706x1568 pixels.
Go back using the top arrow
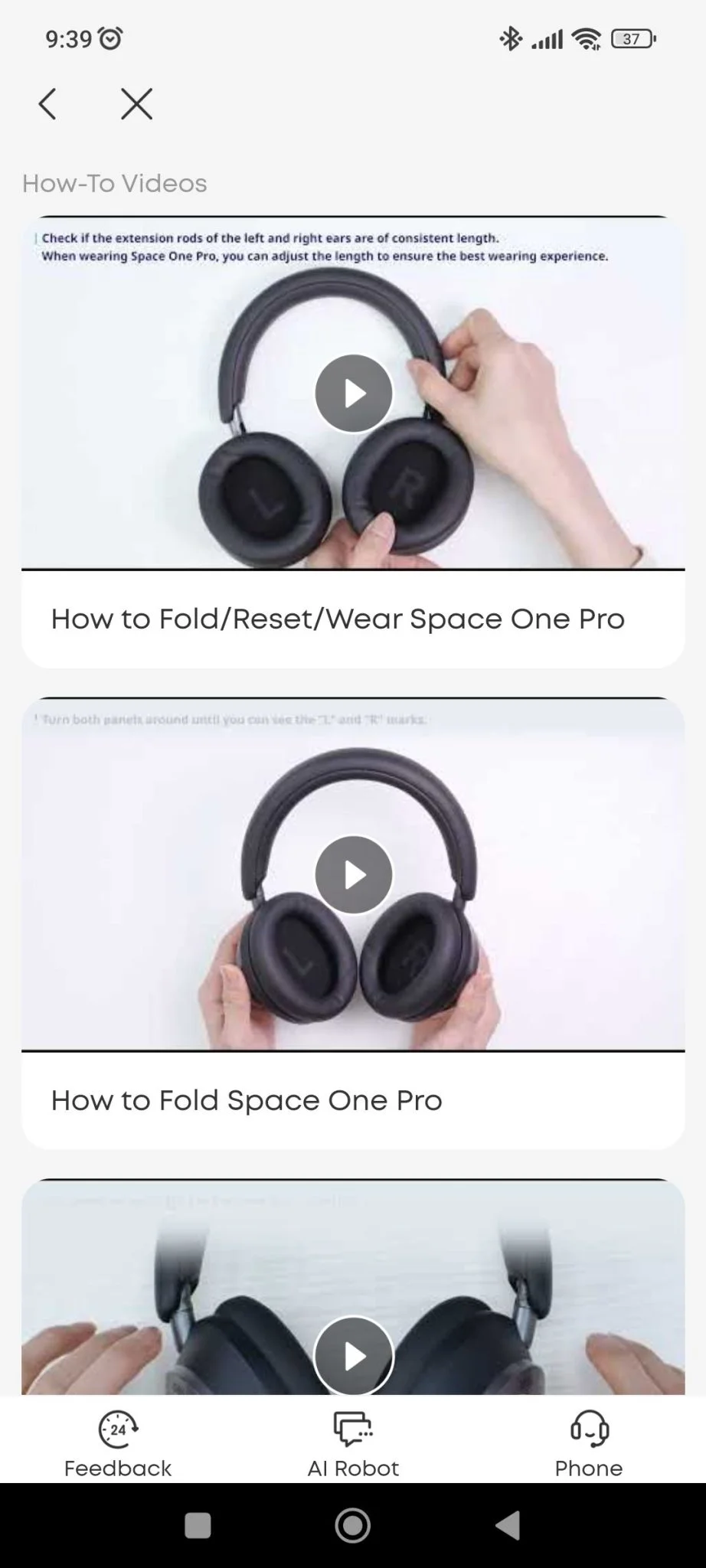(47, 104)
